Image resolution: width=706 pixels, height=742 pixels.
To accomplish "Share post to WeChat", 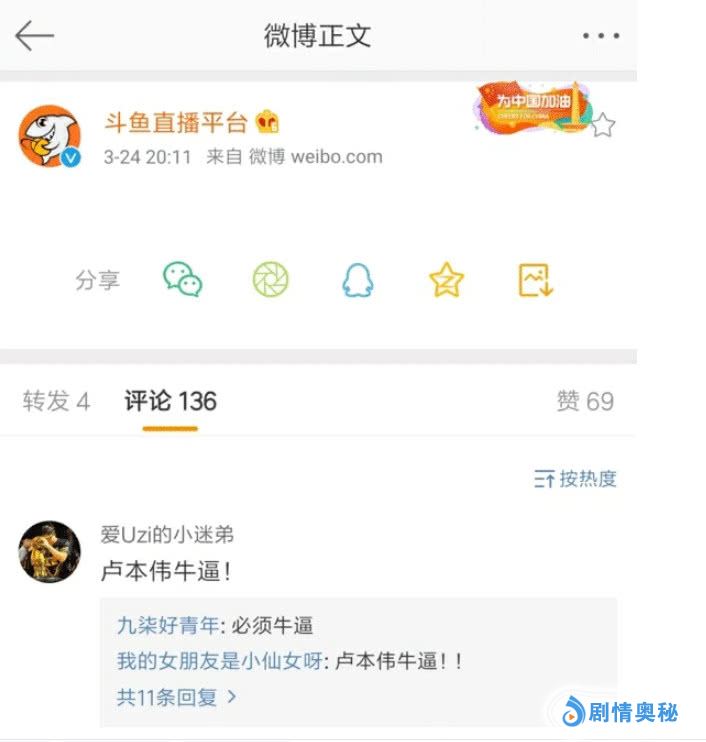I will [183, 280].
